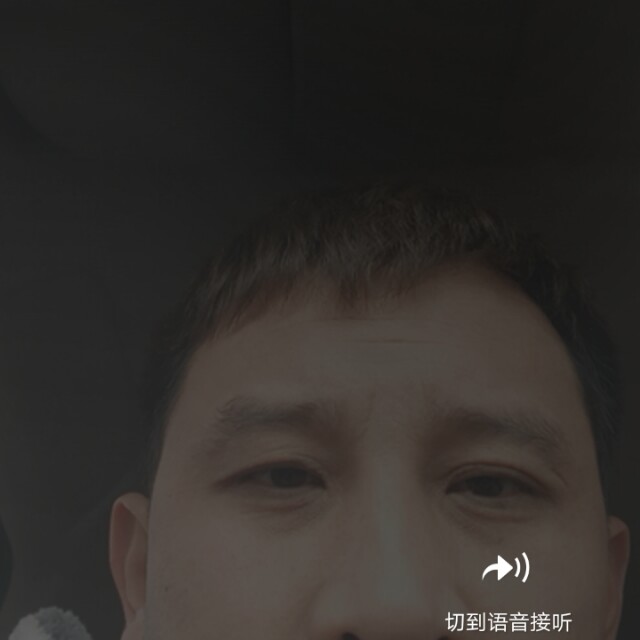Switch to voice answer (切到语音接听)
Image resolution: width=640 pixels, height=640 pixels.
point(507,570)
